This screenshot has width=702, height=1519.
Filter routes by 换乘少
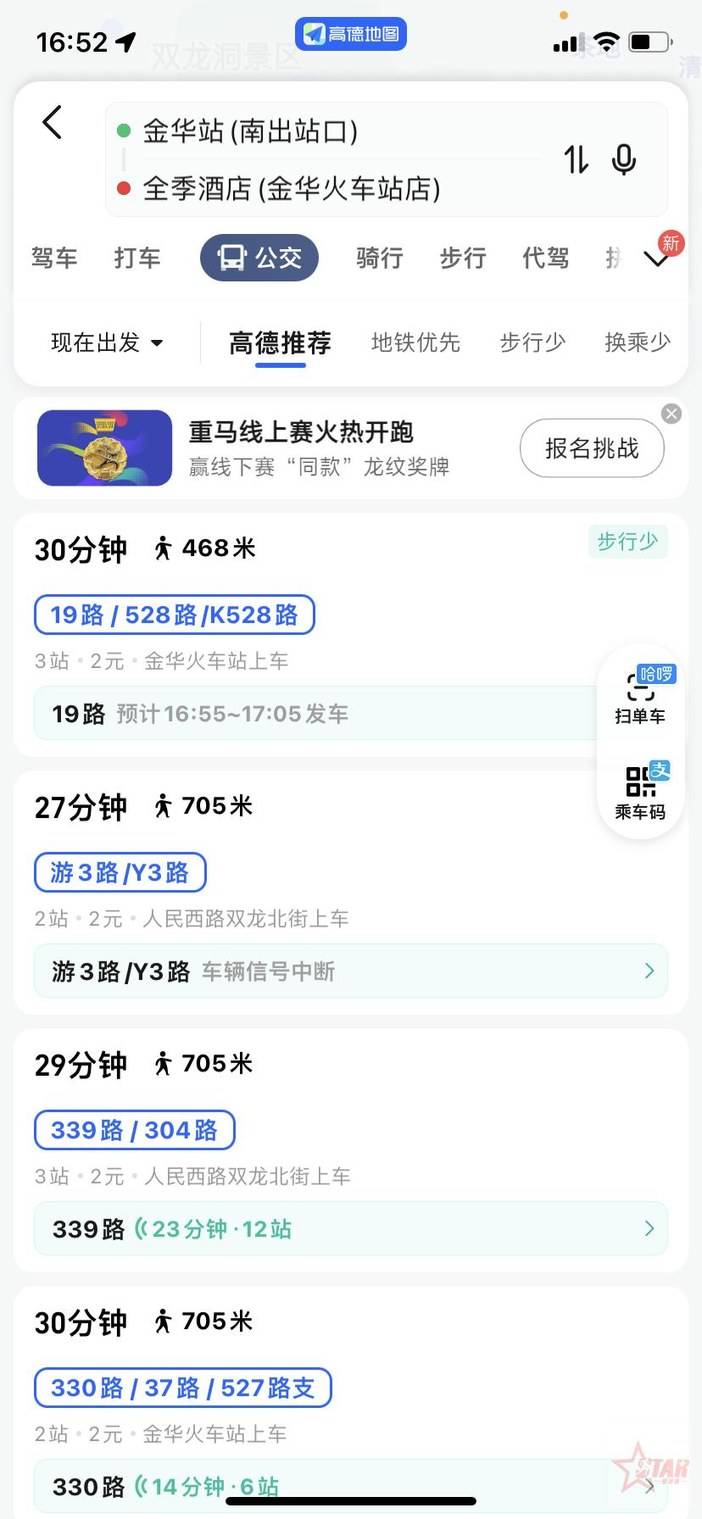coord(637,343)
